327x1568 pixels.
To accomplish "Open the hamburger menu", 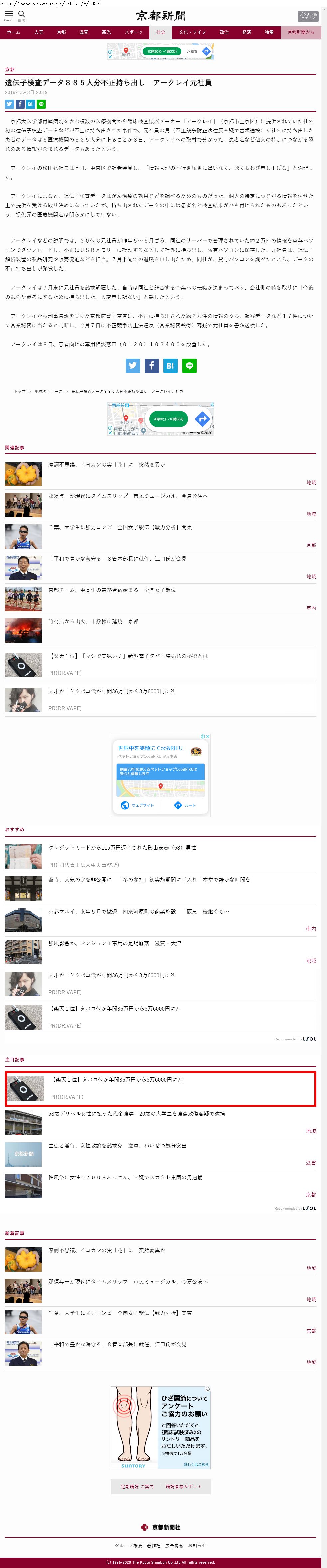I will (9, 14).
